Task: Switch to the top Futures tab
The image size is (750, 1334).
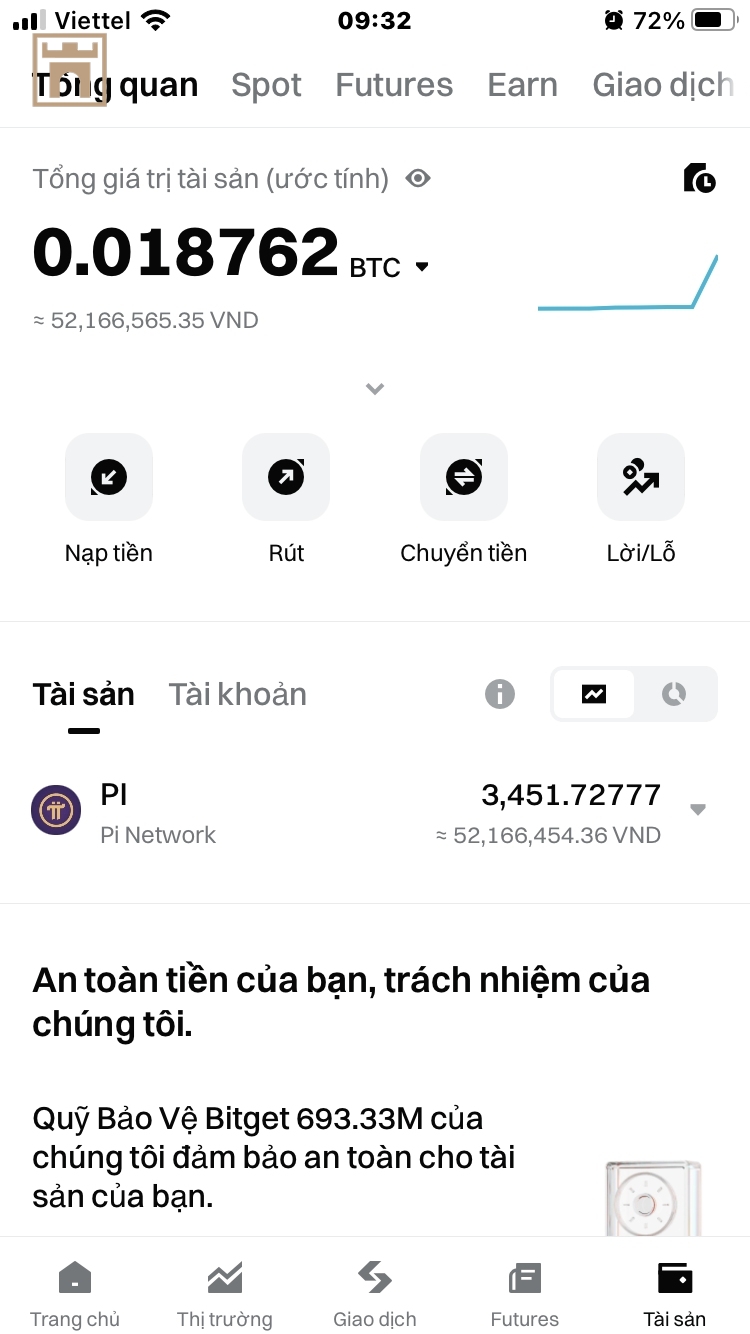Action: 394,86
